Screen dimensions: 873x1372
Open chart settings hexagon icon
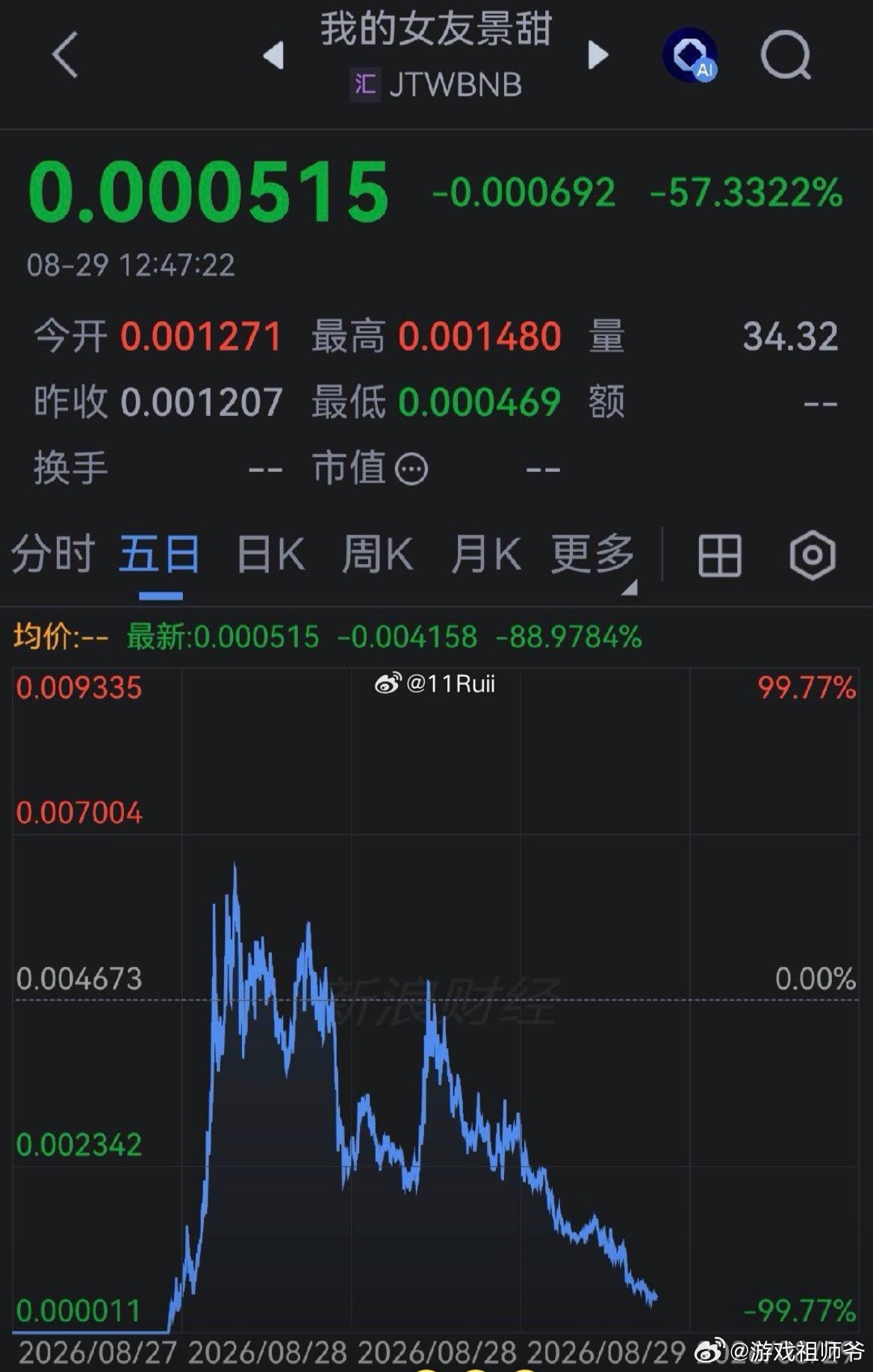click(x=813, y=556)
